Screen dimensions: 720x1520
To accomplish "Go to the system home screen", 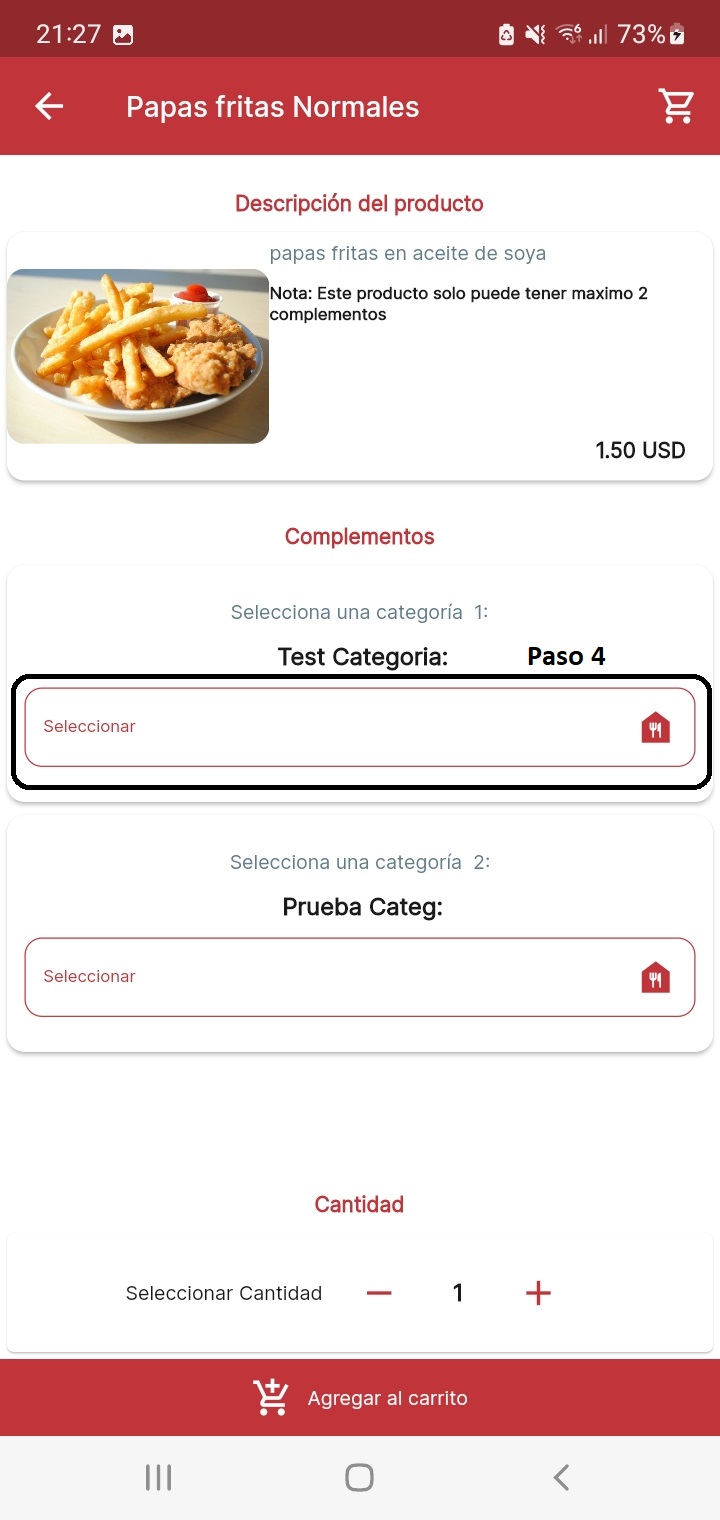I will click(359, 1477).
